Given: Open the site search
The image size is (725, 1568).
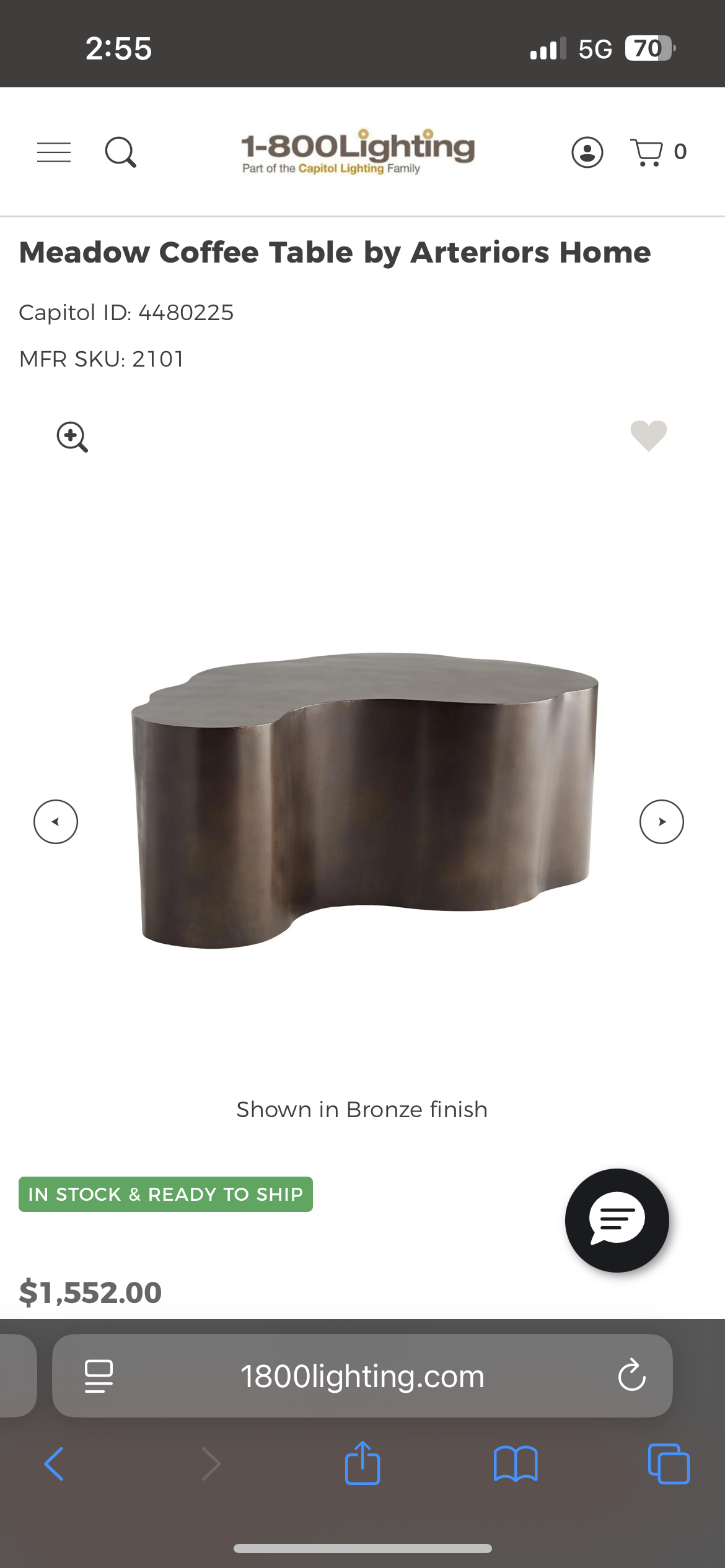Looking at the screenshot, I should point(120,152).
